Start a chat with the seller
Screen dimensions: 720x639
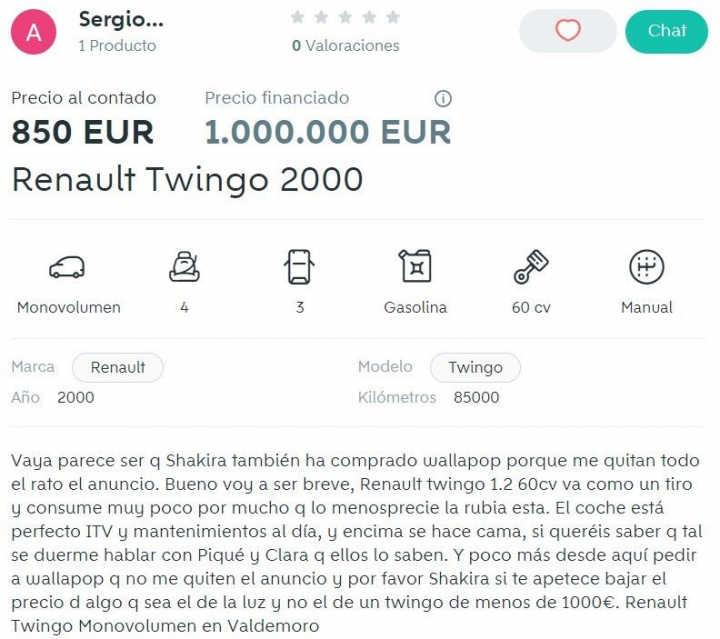666,31
